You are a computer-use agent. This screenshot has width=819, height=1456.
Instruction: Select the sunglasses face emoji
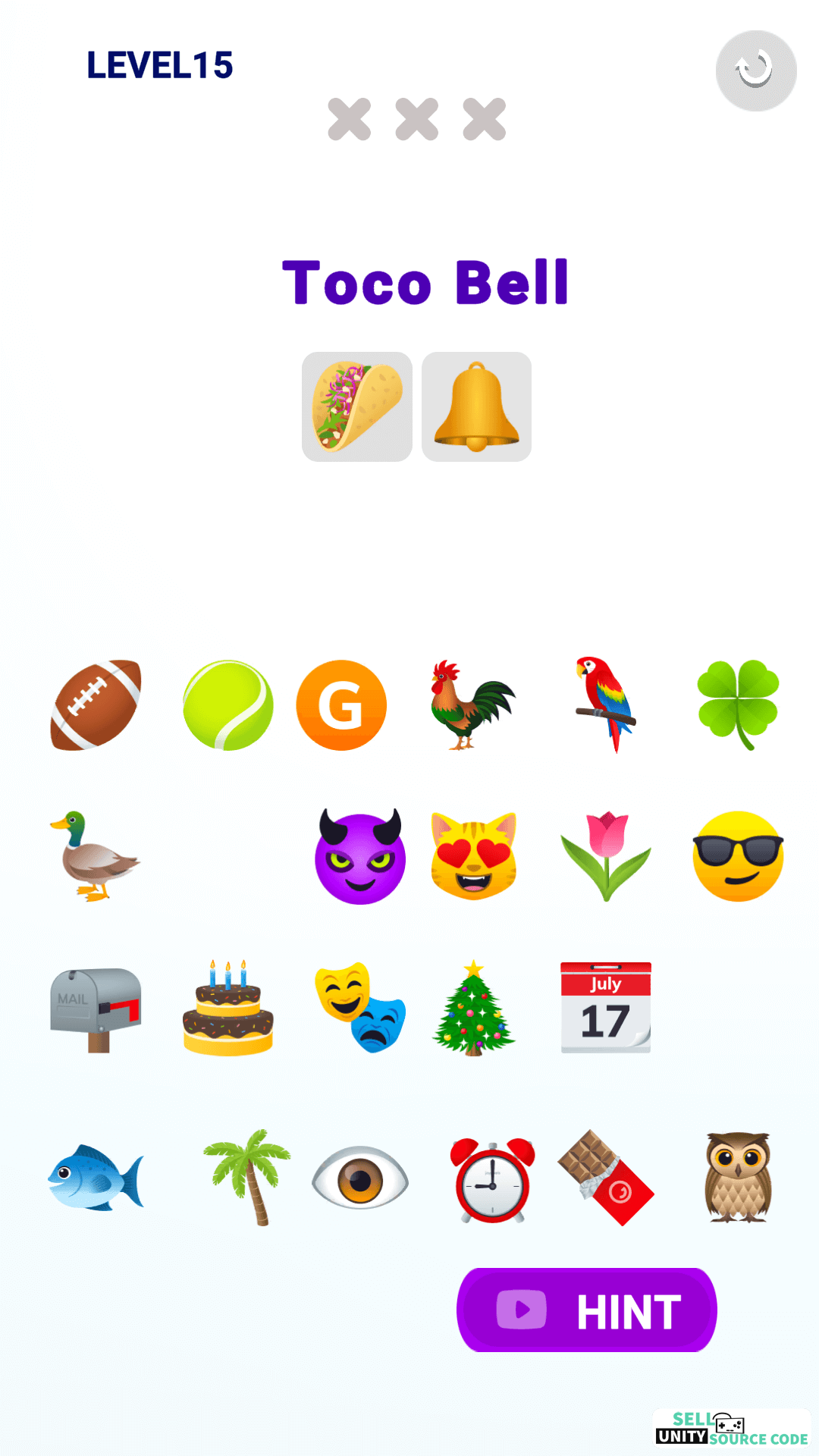pyautogui.click(x=738, y=856)
